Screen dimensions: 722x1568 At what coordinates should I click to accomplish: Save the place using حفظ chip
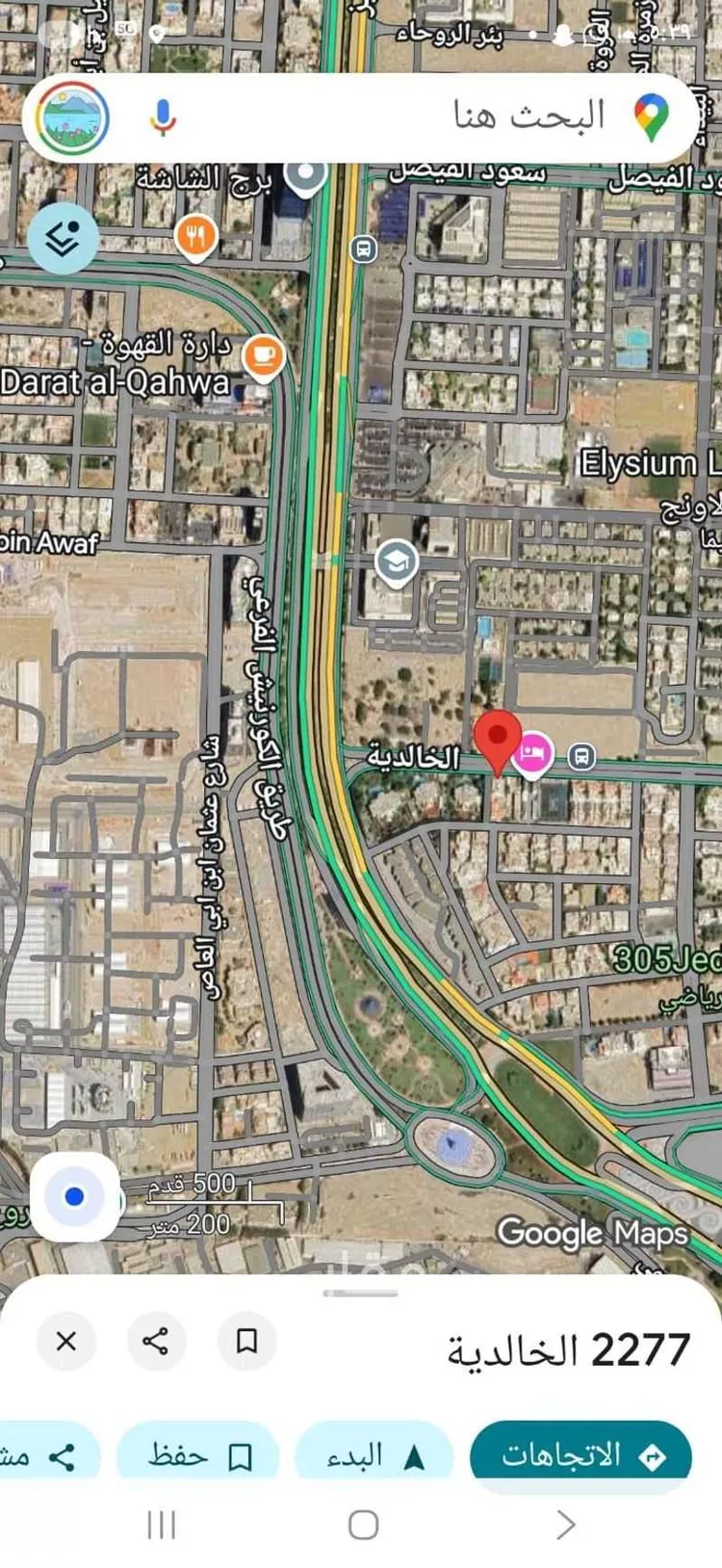[198, 1455]
